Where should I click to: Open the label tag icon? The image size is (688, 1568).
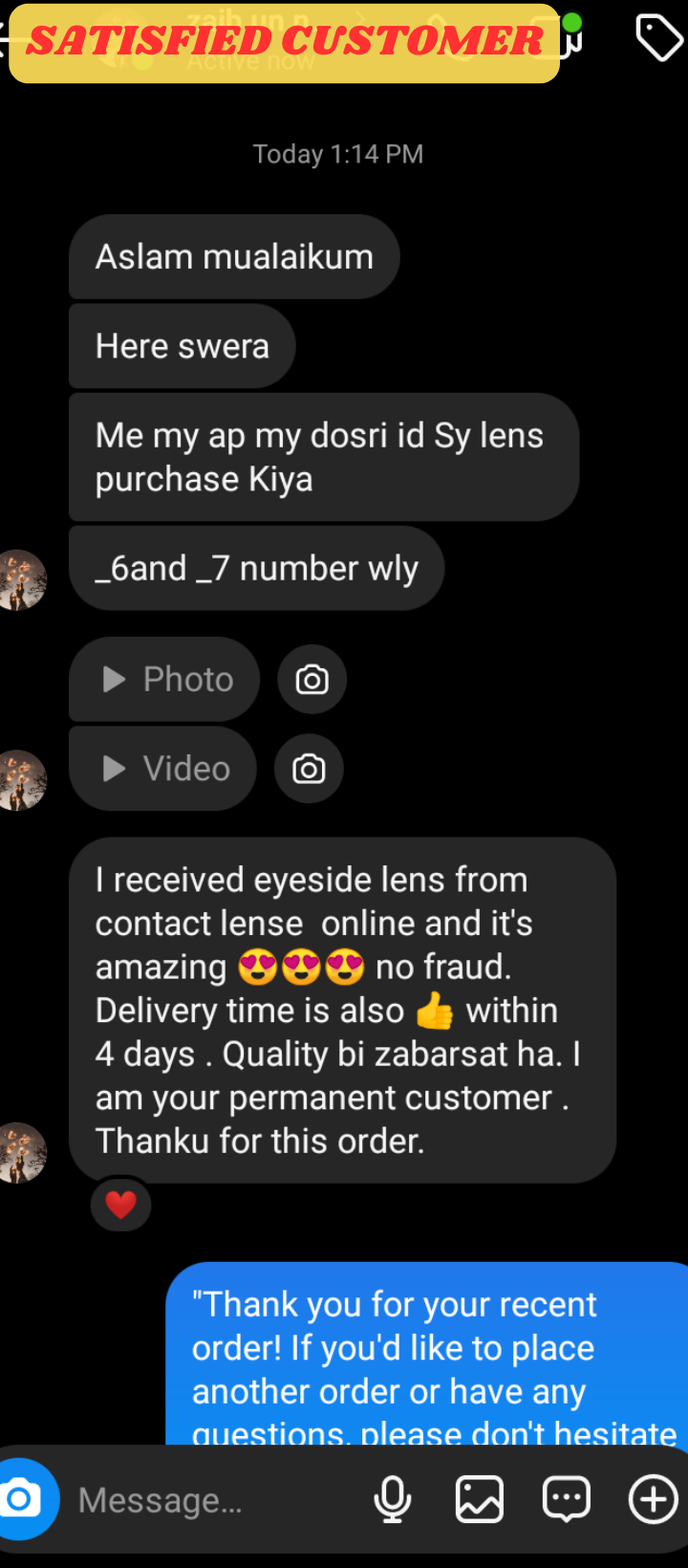point(659,37)
